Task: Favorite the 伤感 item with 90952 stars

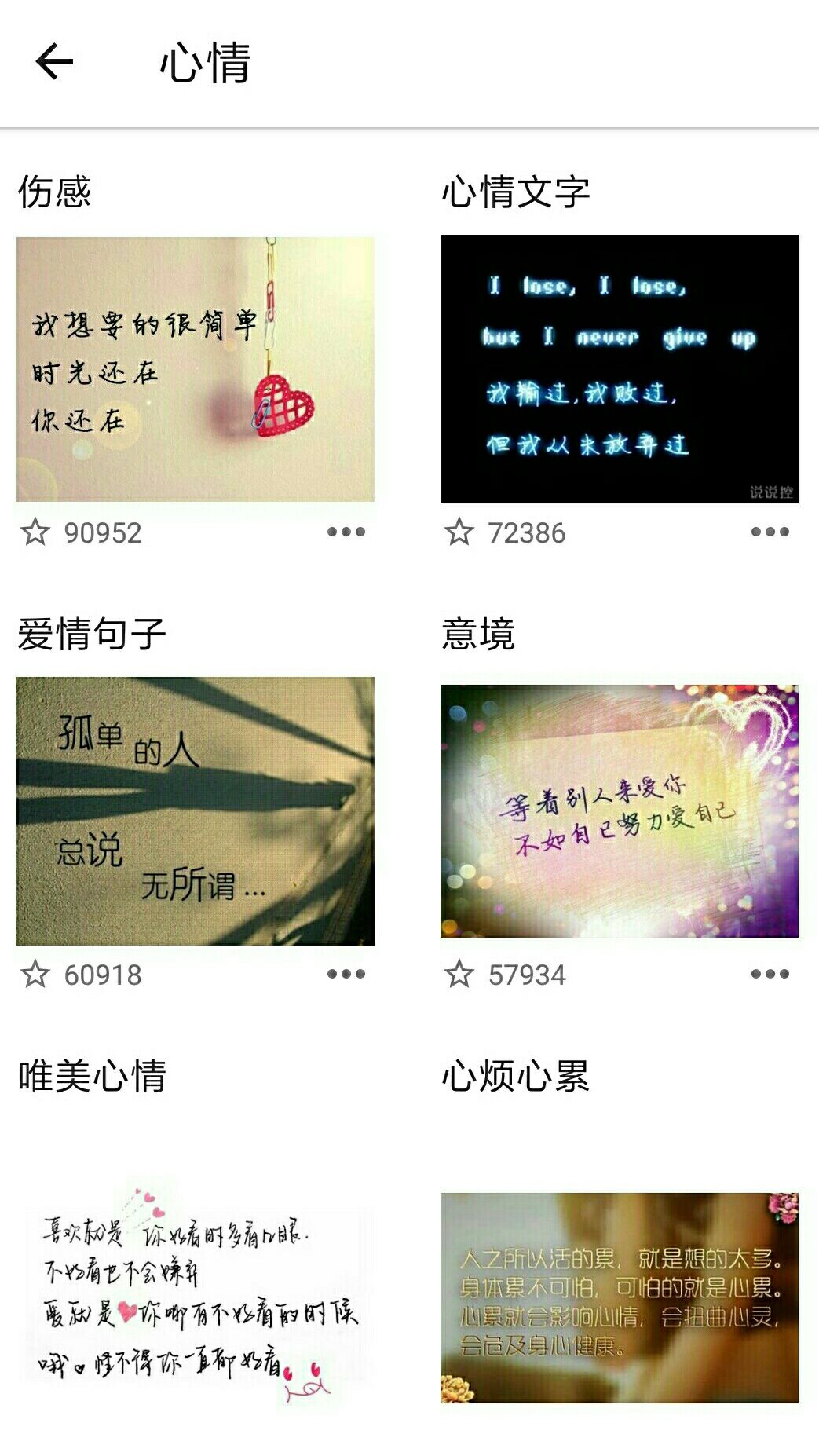Action: point(35,532)
